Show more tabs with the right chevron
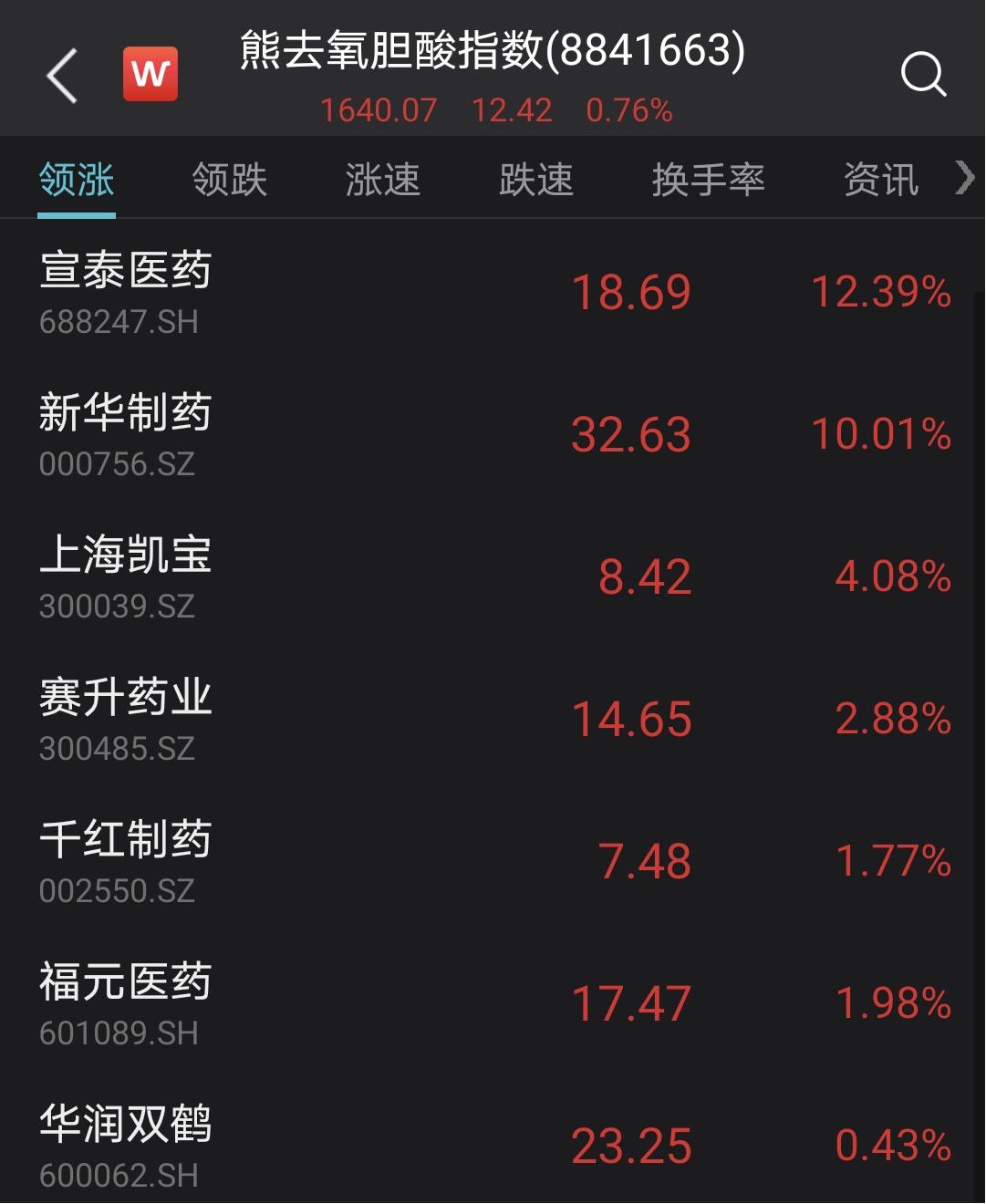The width and height of the screenshot is (986, 1204). pyautogui.click(x=965, y=178)
